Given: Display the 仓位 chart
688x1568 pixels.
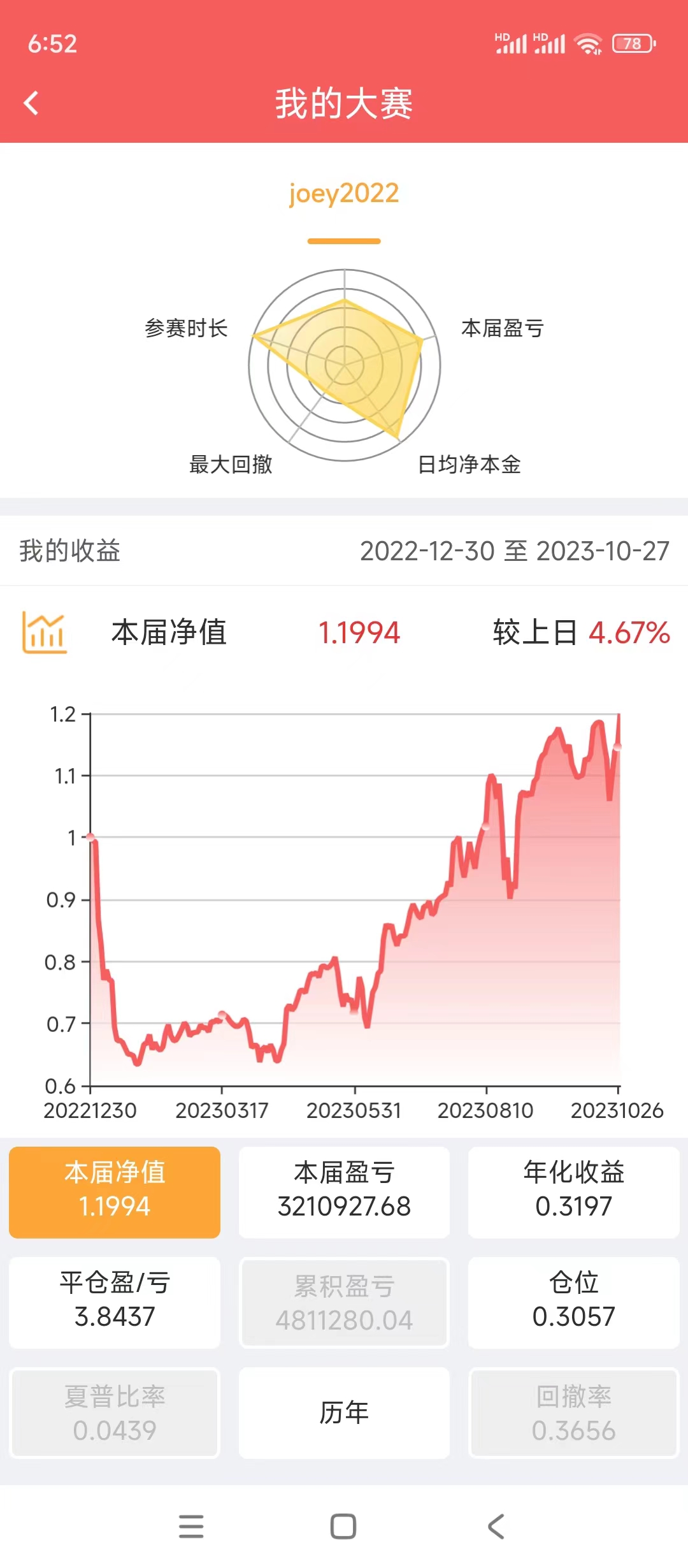Looking at the screenshot, I should [573, 1302].
